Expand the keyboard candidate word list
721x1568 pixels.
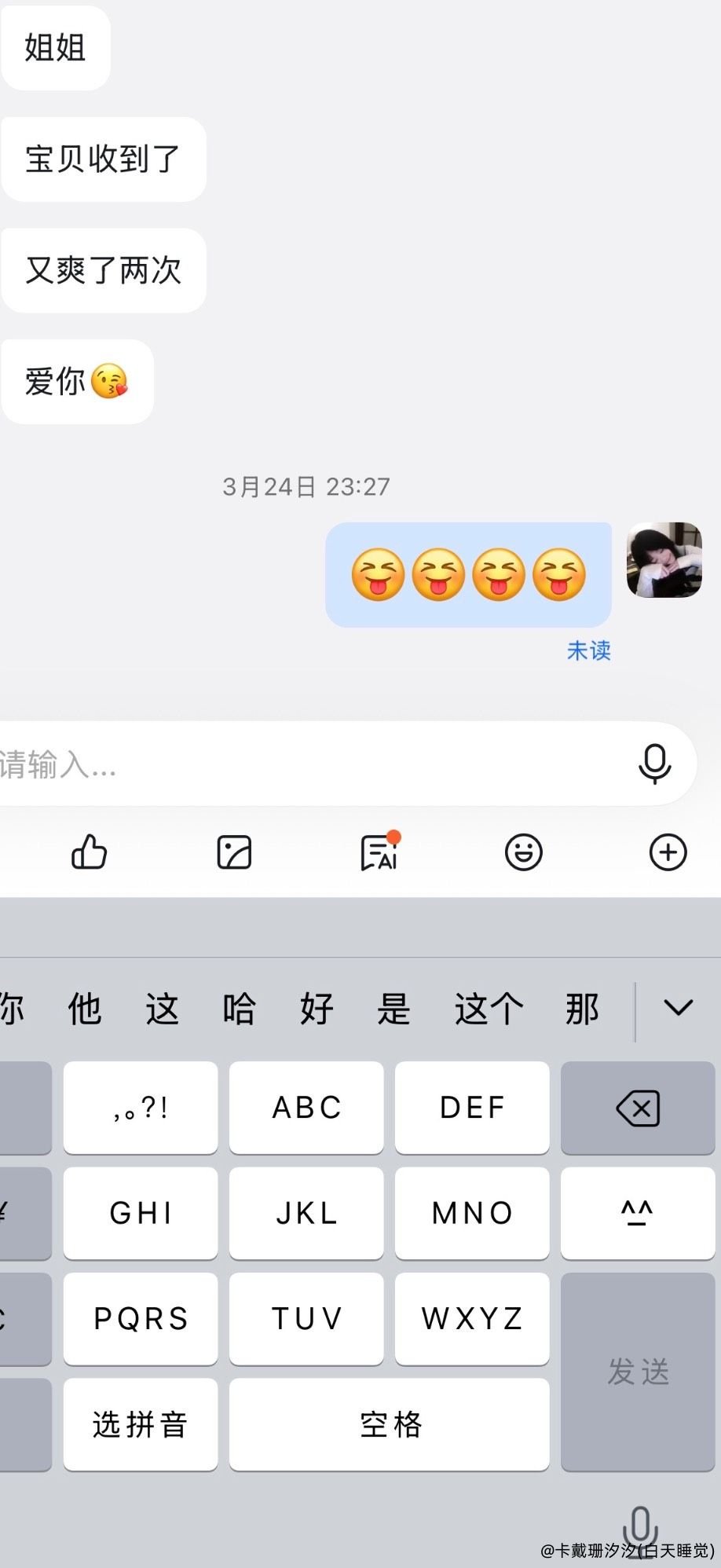coord(678,1007)
